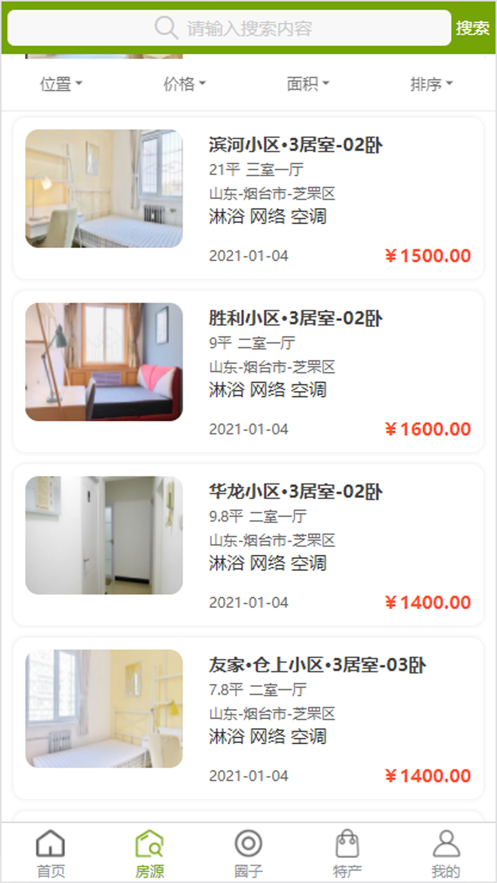Go to the 首页 tab
This screenshot has width=497, height=883.
point(51,854)
